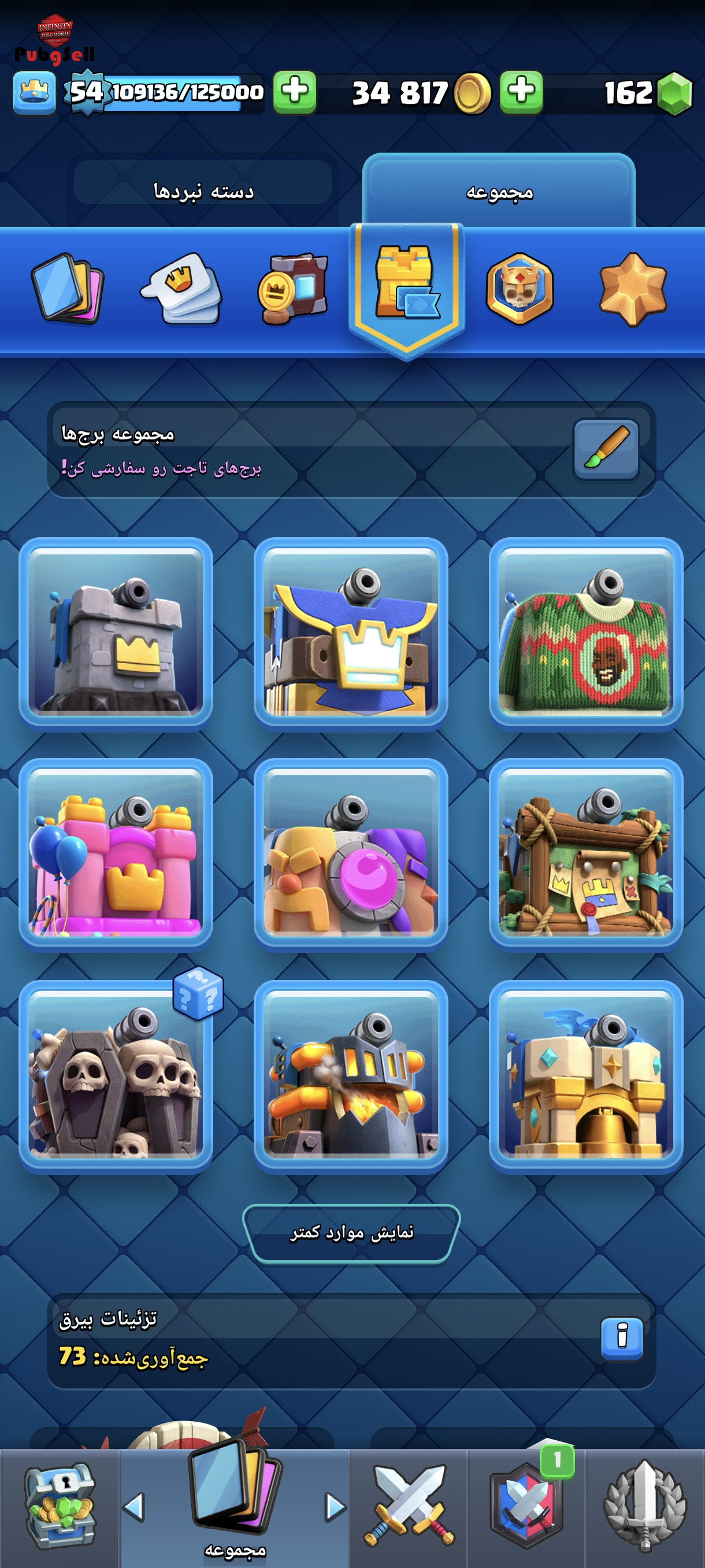Open the skull badge collection sub-tab
The width and height of the screenshot is (705, 1568).
point(520,288)
